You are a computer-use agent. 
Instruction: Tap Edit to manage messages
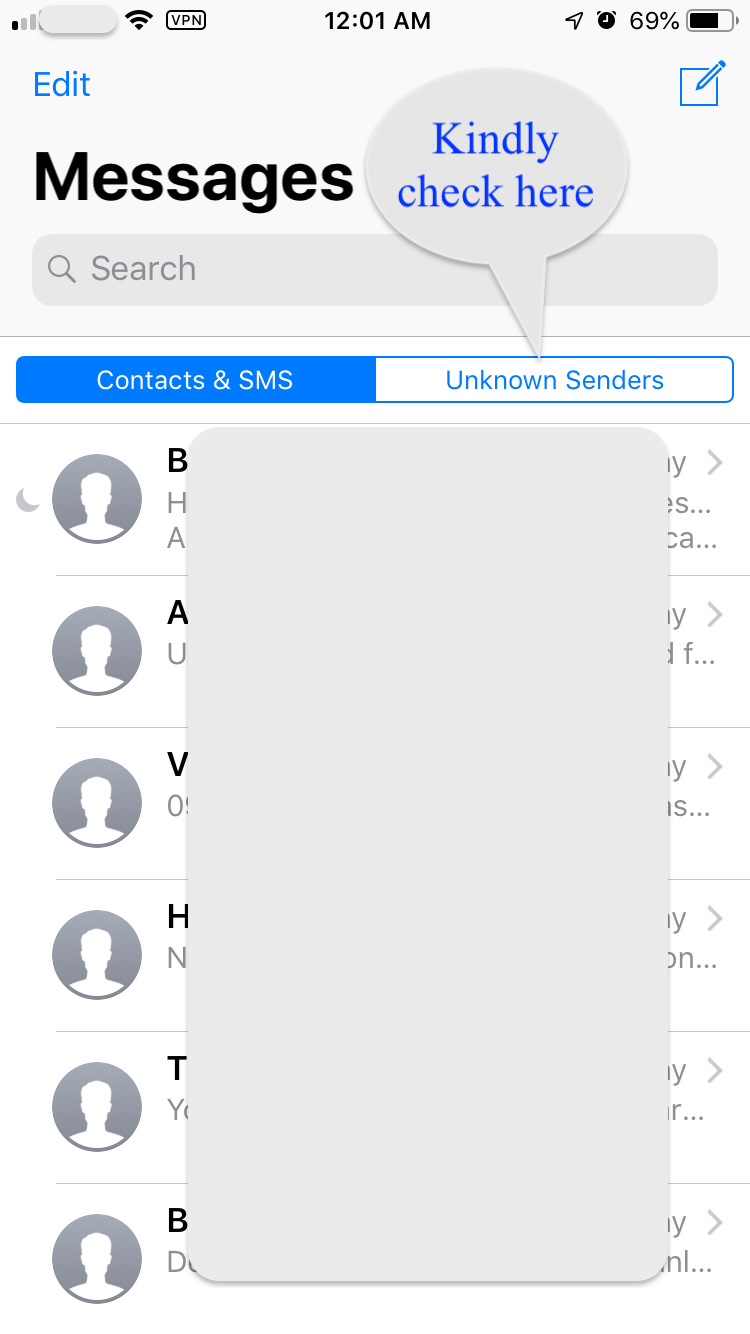(x=62, y=84)
